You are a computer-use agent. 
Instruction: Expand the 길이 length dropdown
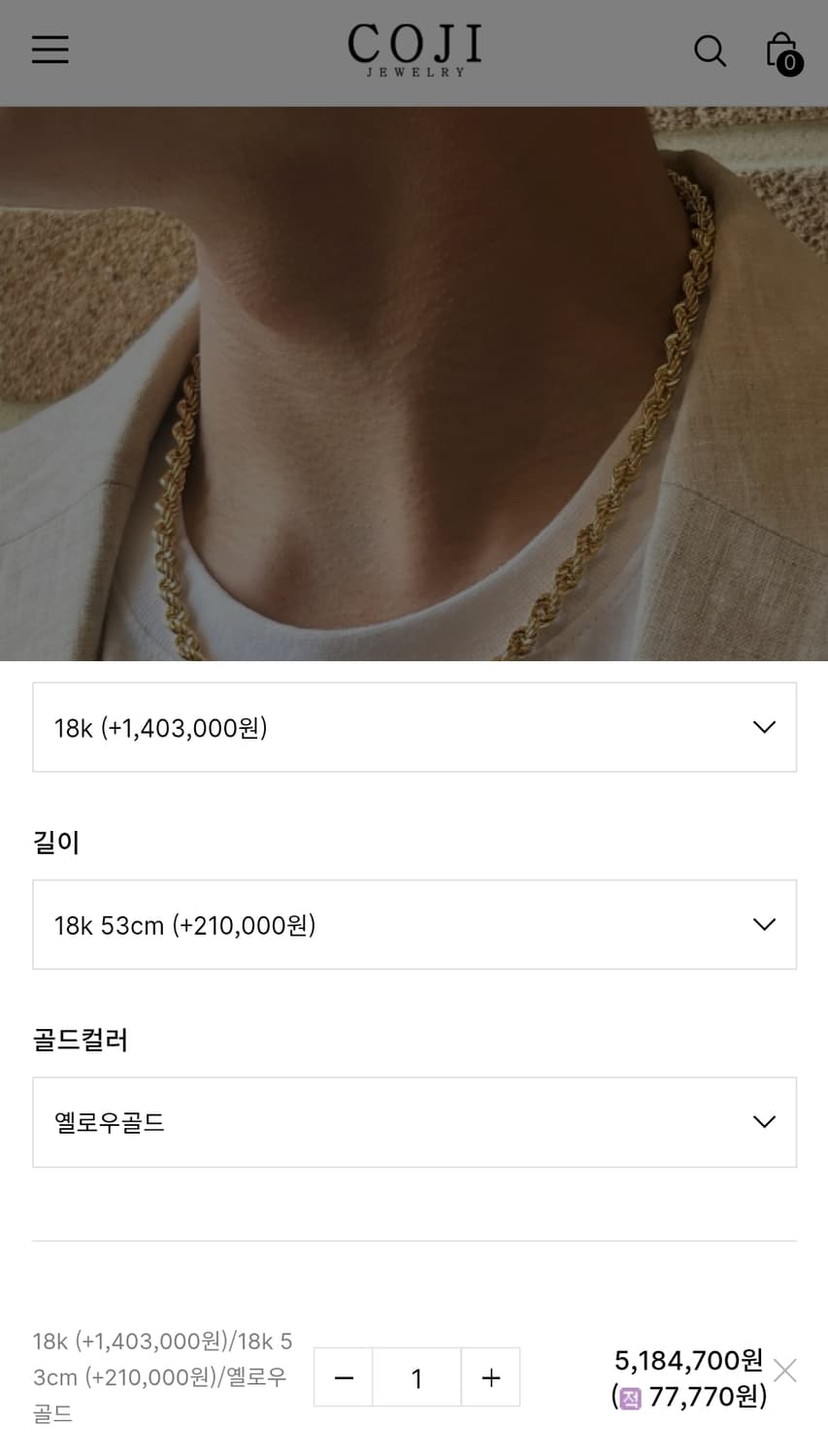(x=414, y=925)
